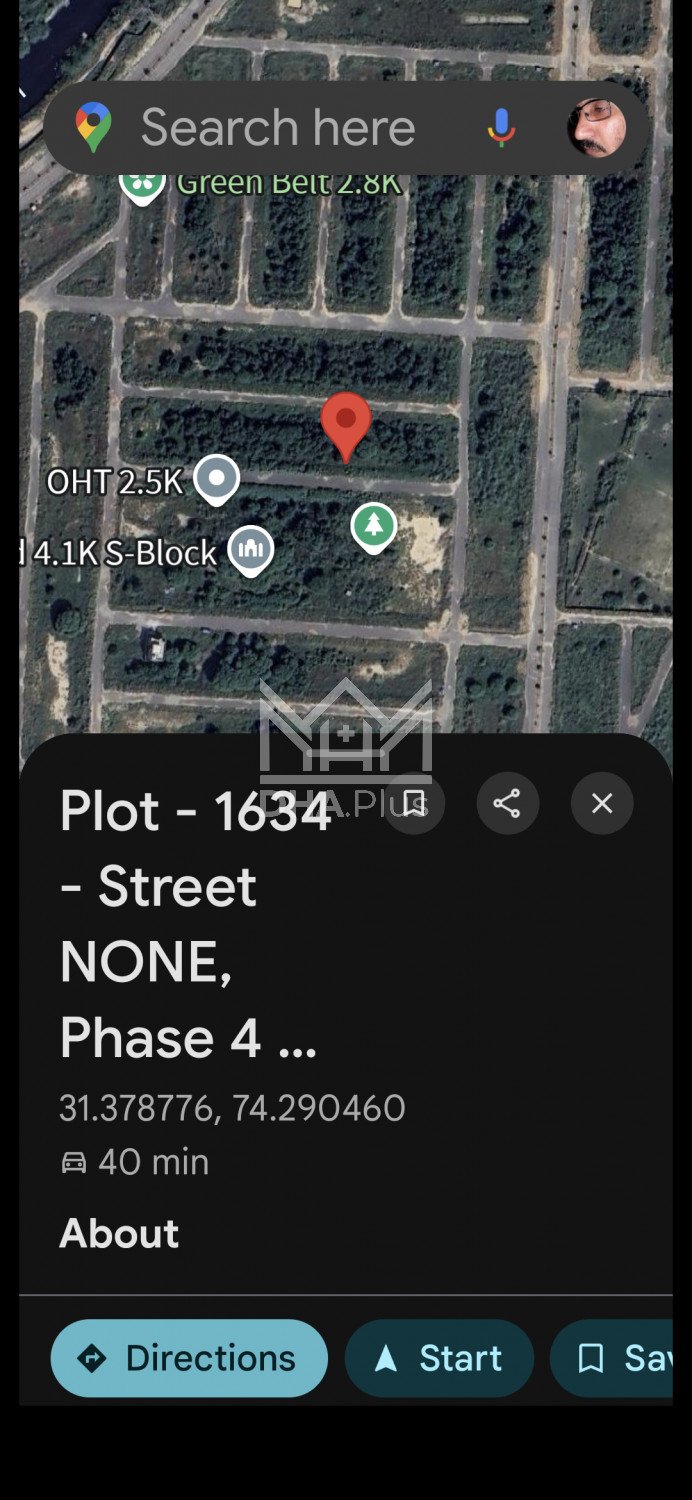
Task: Open the account profile picture
Action: point(596,128)
